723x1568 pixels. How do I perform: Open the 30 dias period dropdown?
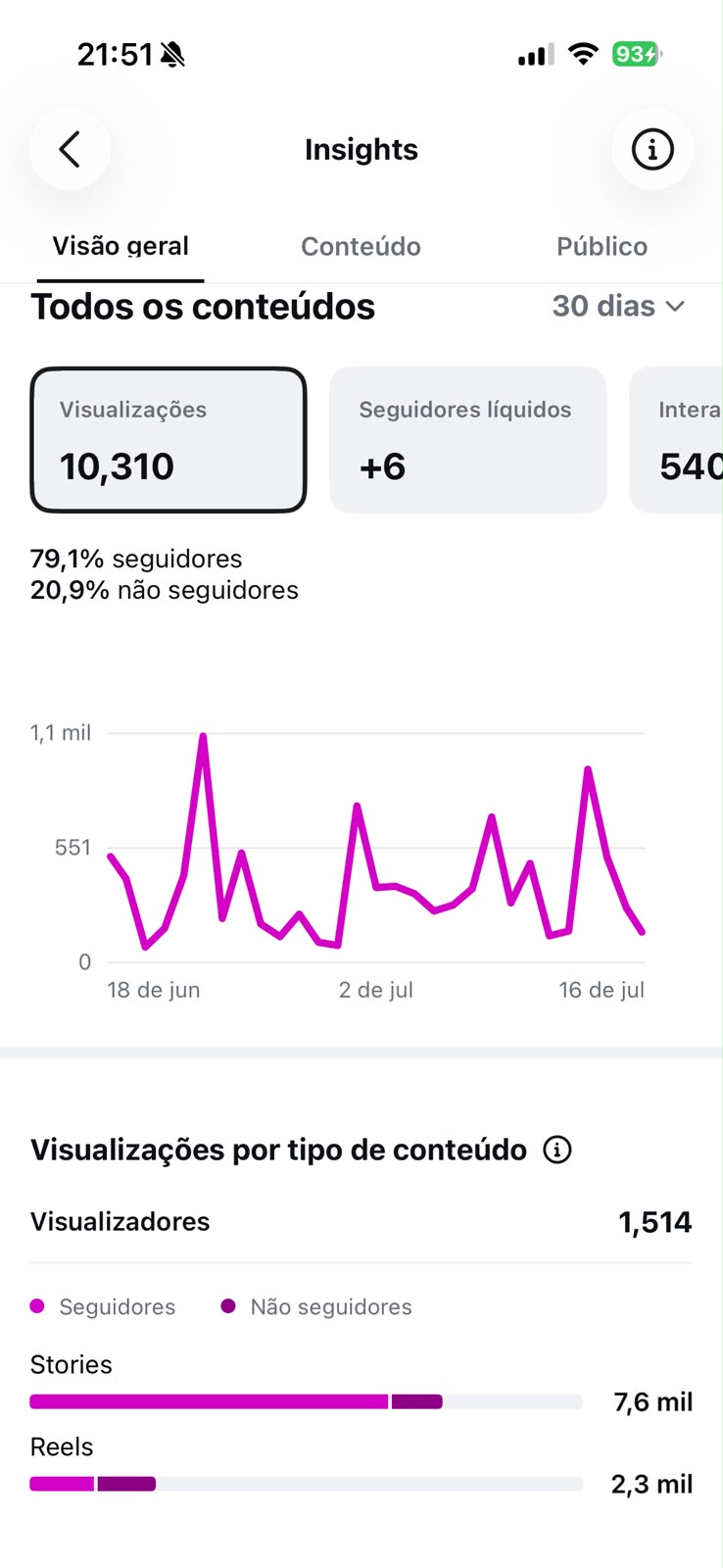618,306
